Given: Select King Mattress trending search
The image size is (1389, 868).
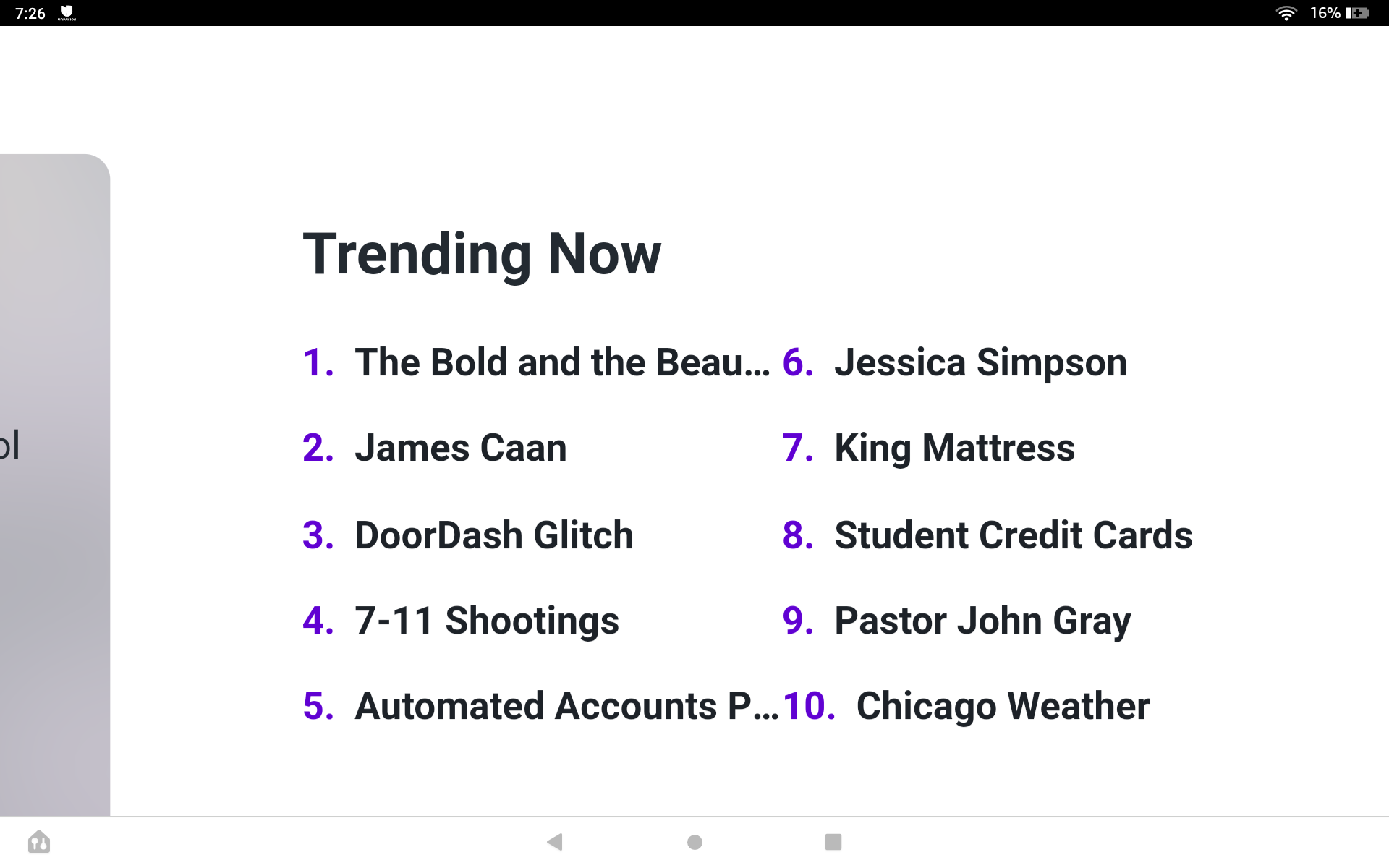Looking at the screenshot, I should (x=954, y=448).
